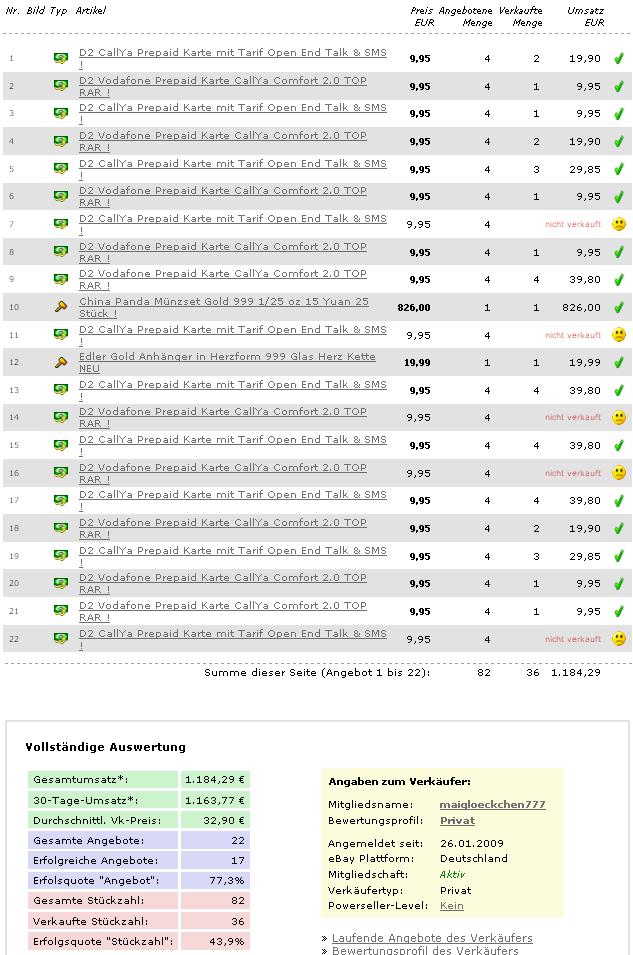Open listing number 2, D2 Vodafone CallYa Comfort

[x=222, y=80]
